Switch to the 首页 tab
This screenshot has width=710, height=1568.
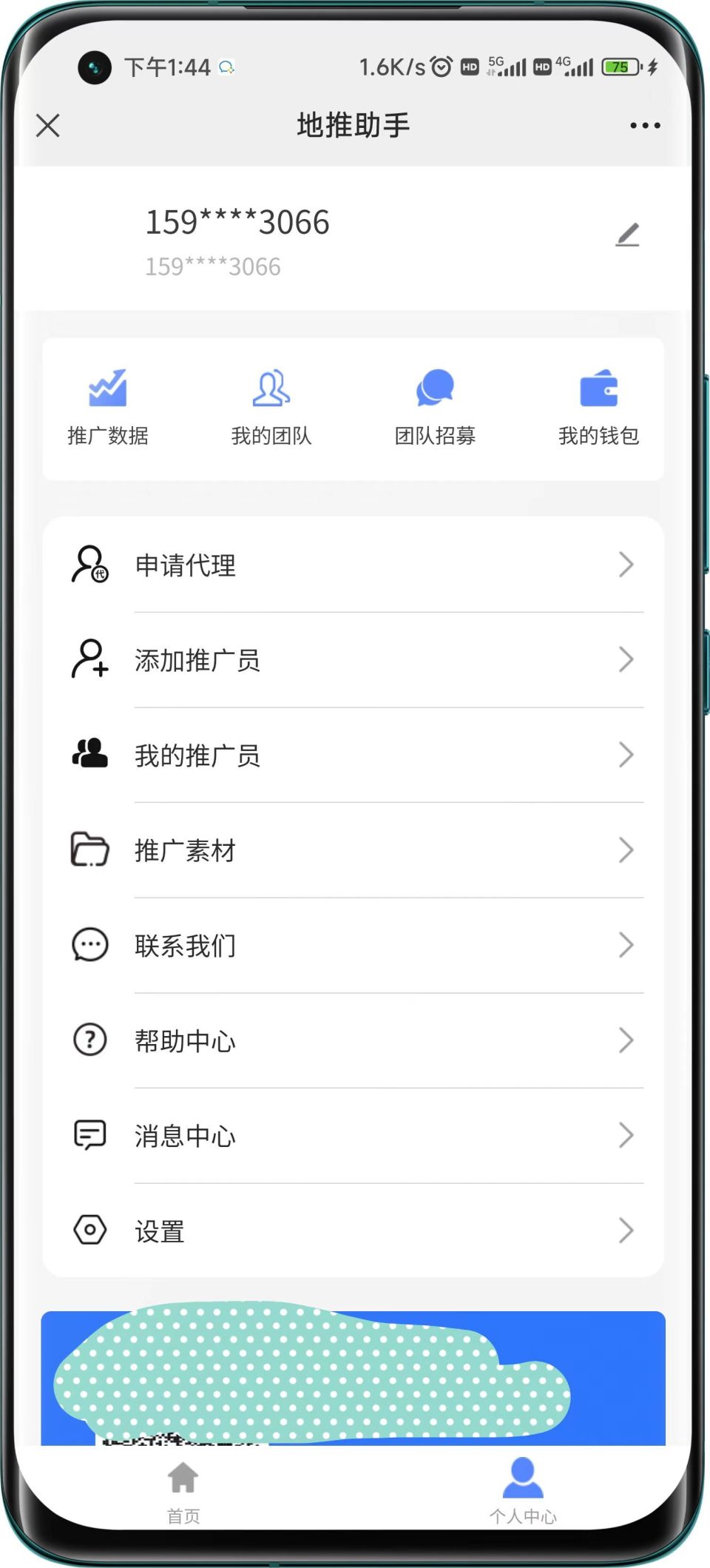(183, 1491)
